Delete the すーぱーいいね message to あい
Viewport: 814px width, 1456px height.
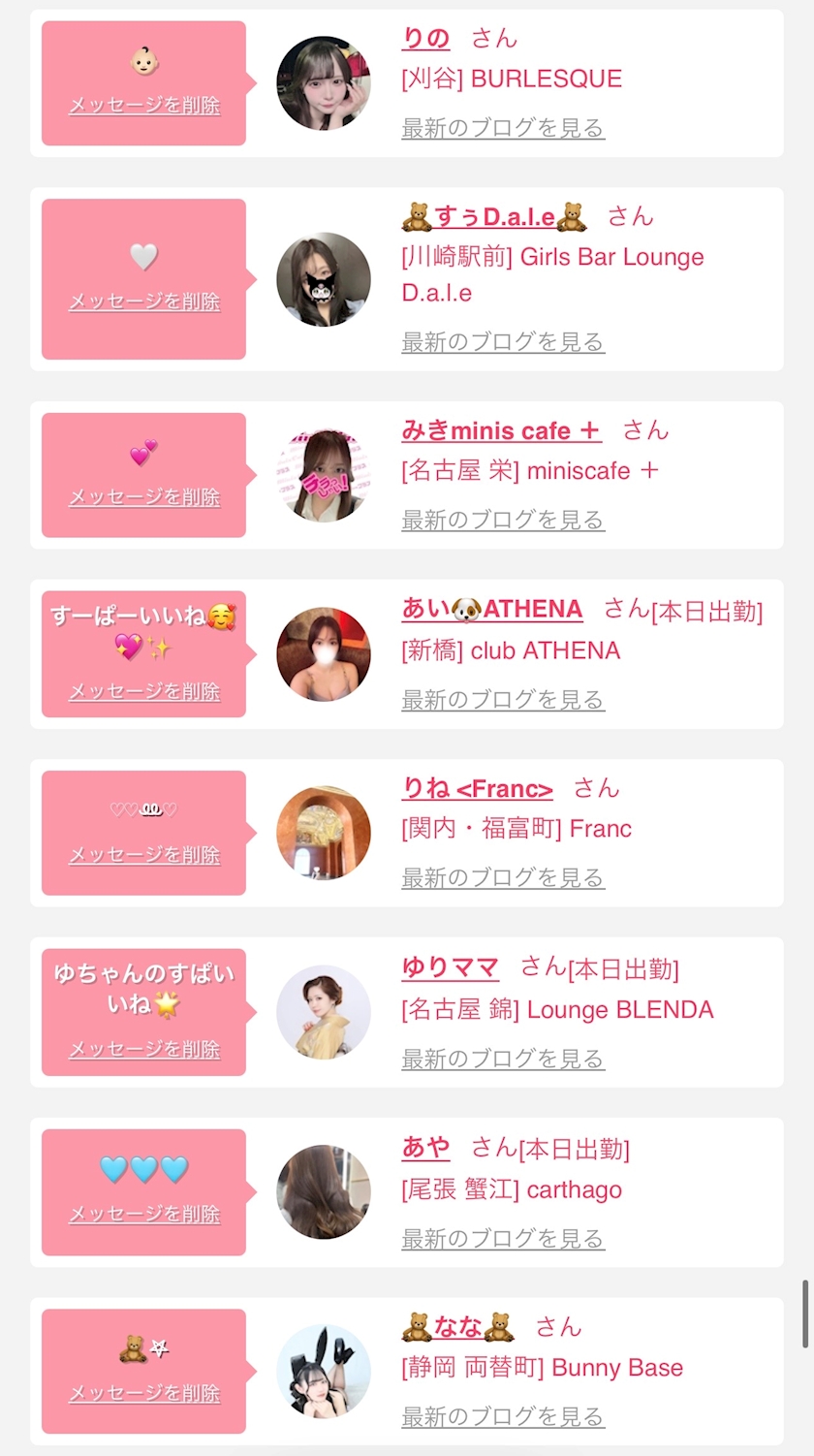[144, 692]
